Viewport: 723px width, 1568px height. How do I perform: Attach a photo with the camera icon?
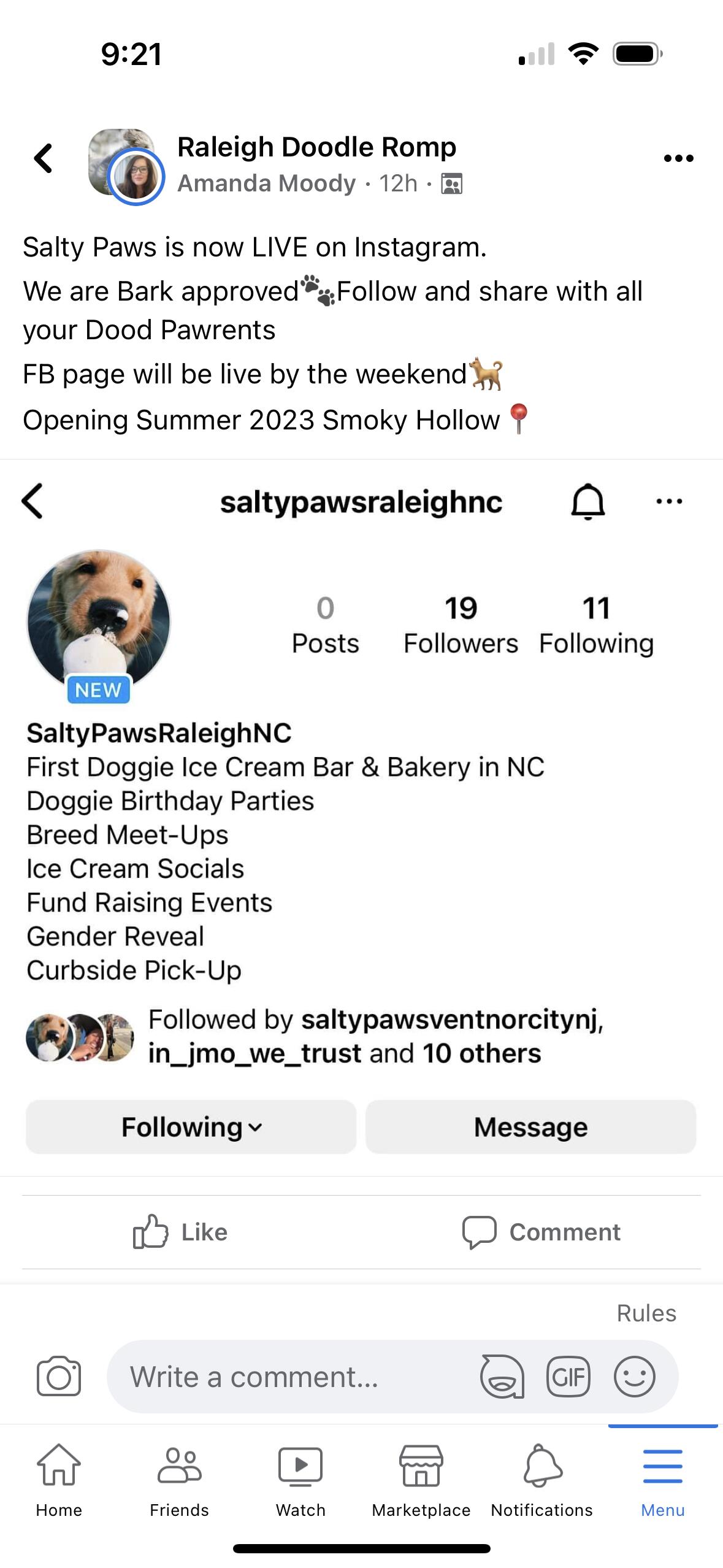pos(59,1377)
